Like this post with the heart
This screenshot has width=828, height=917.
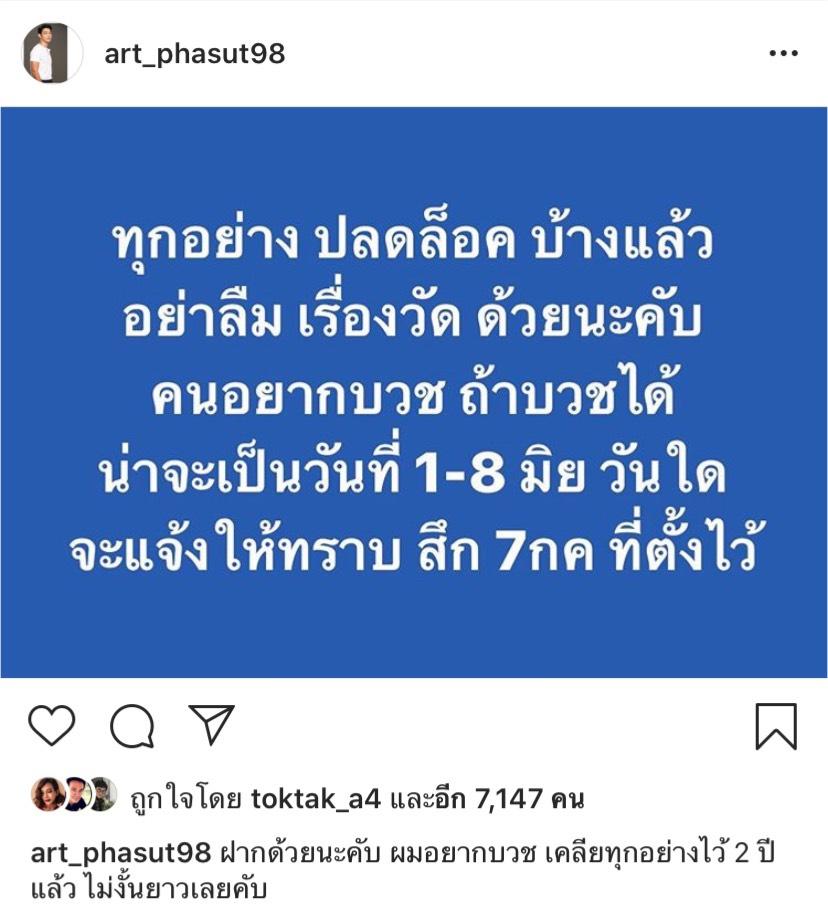[x=51, y=726]
